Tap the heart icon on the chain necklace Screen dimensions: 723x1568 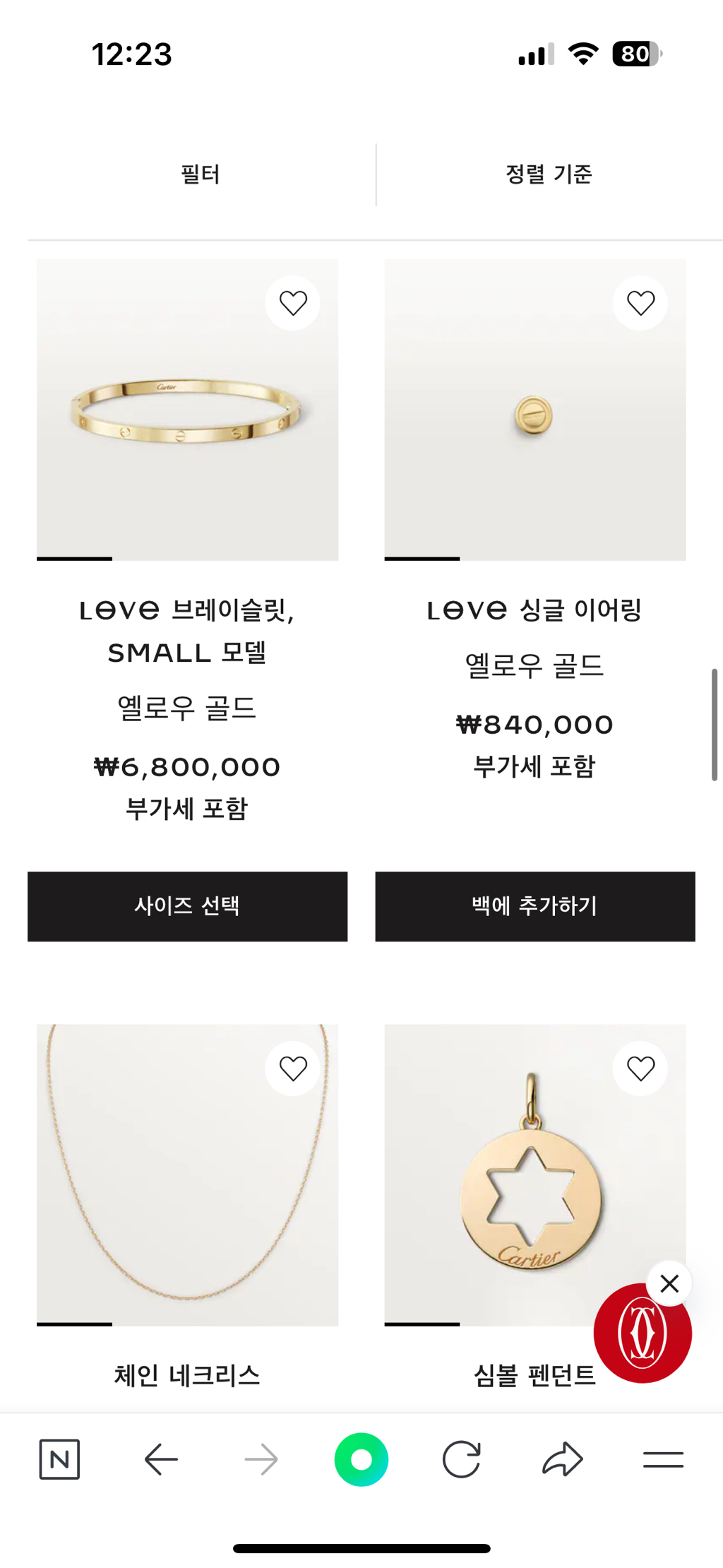click(x=292, y=1069)
